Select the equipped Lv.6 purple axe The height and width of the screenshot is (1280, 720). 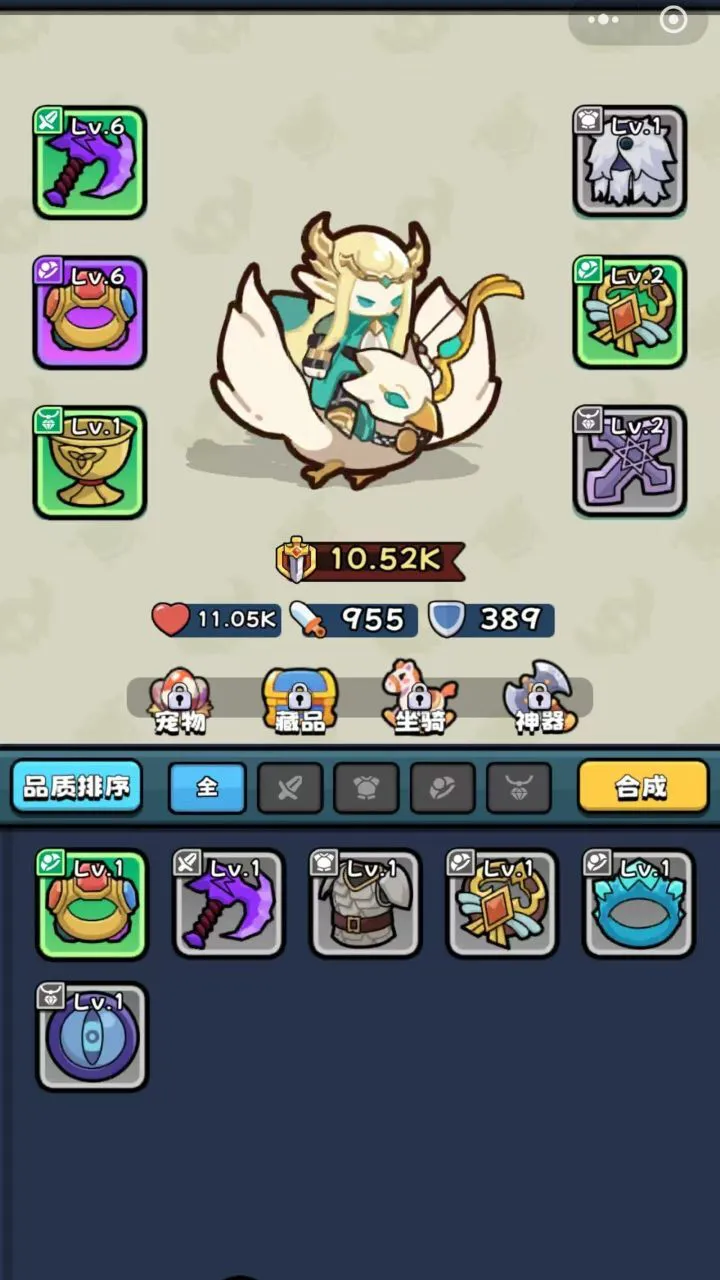coord(90,163)
